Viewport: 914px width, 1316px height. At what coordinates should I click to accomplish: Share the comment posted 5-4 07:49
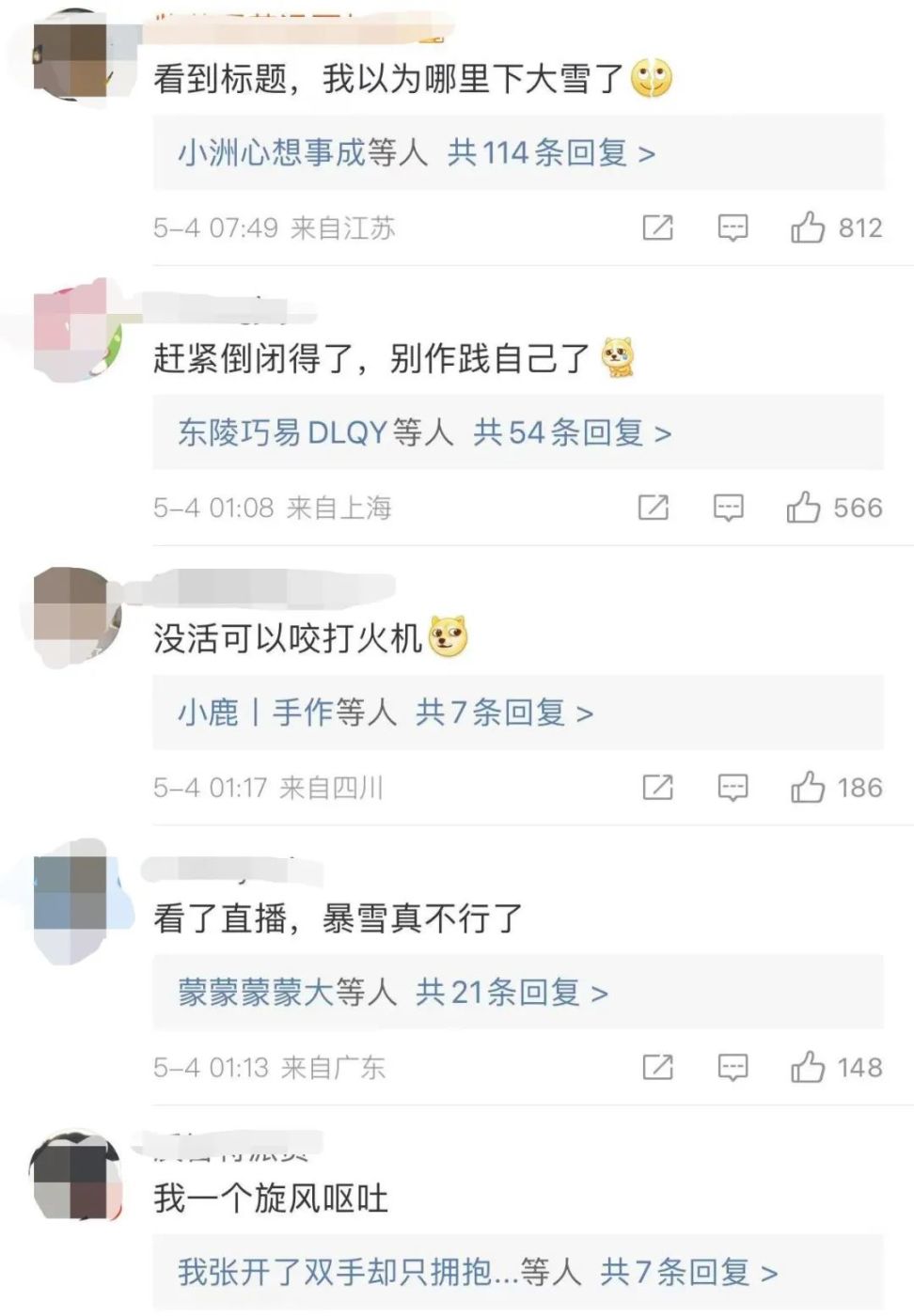(x=657, y=227)
